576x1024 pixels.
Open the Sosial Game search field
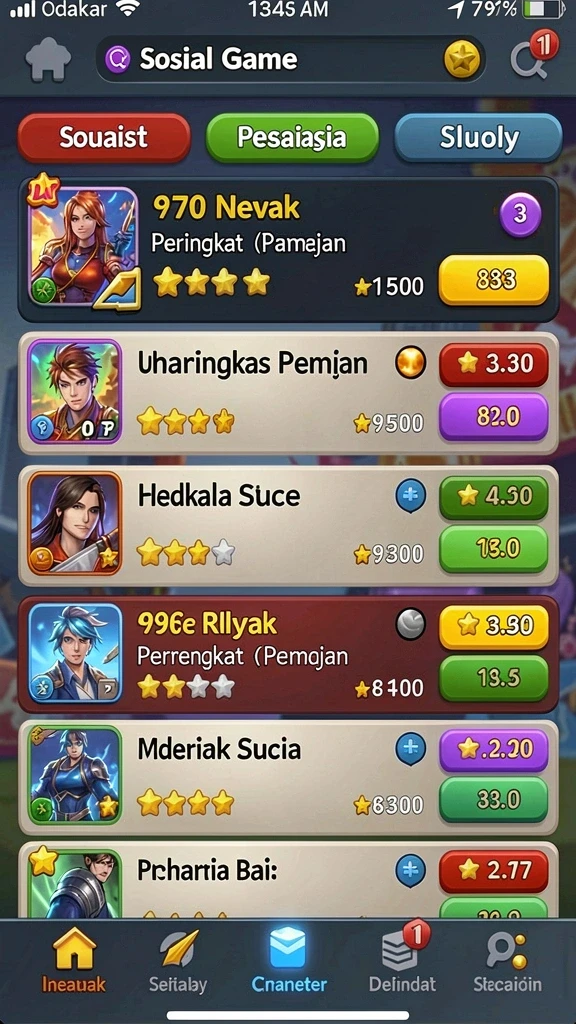(291, 59)
